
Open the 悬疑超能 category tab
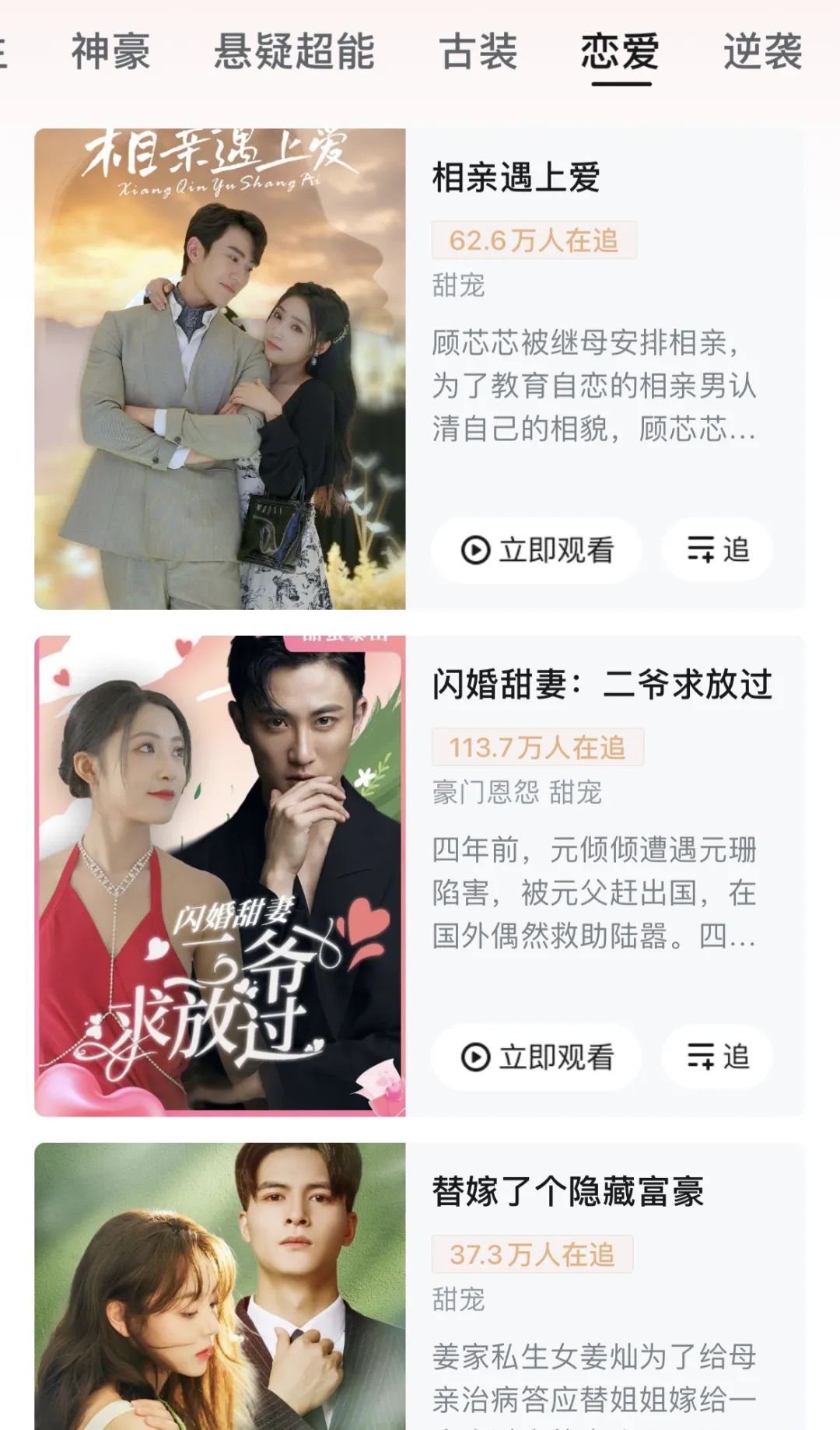coord(294,52)
